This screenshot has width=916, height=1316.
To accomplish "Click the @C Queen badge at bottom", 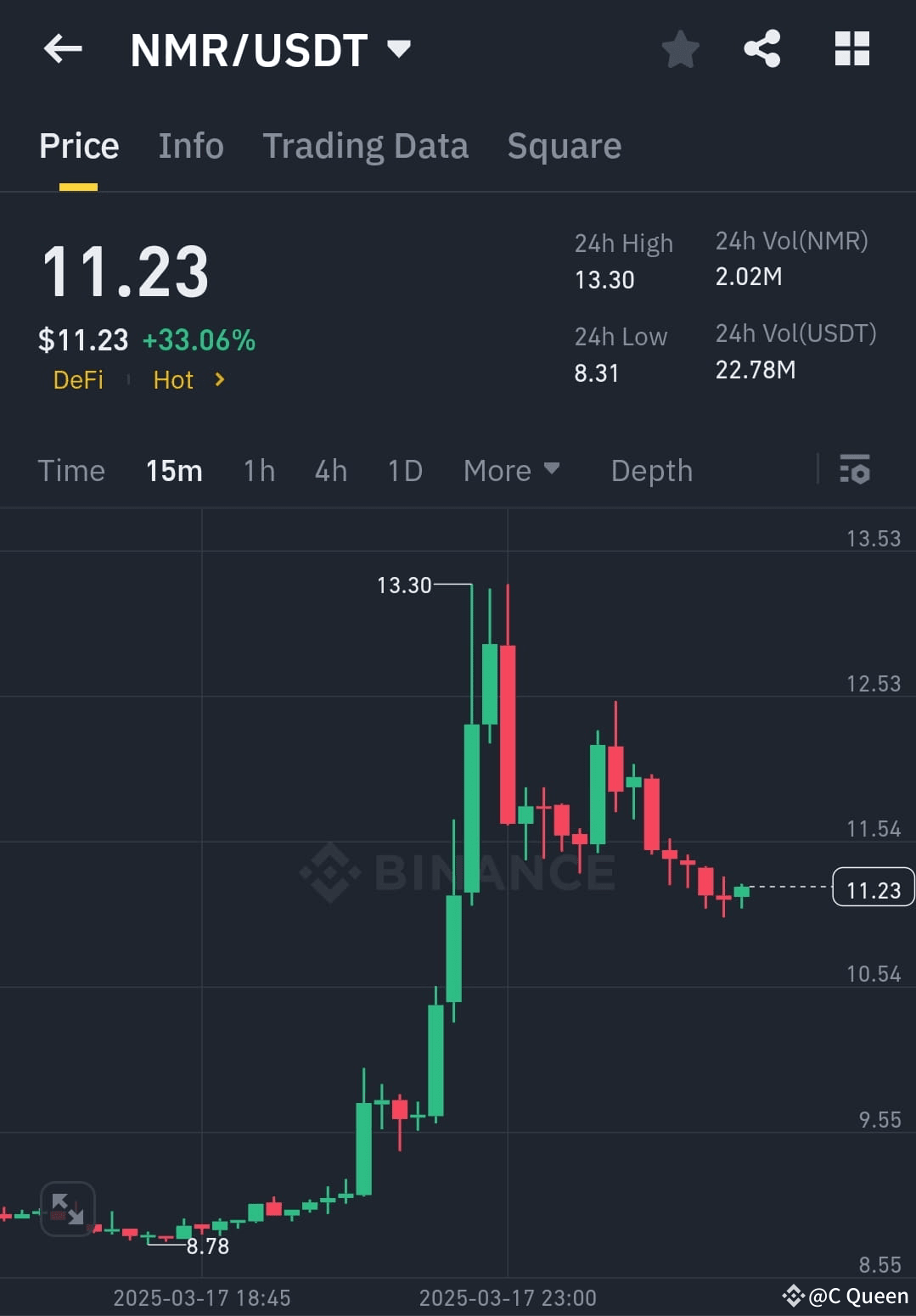I will [849, 1296].
